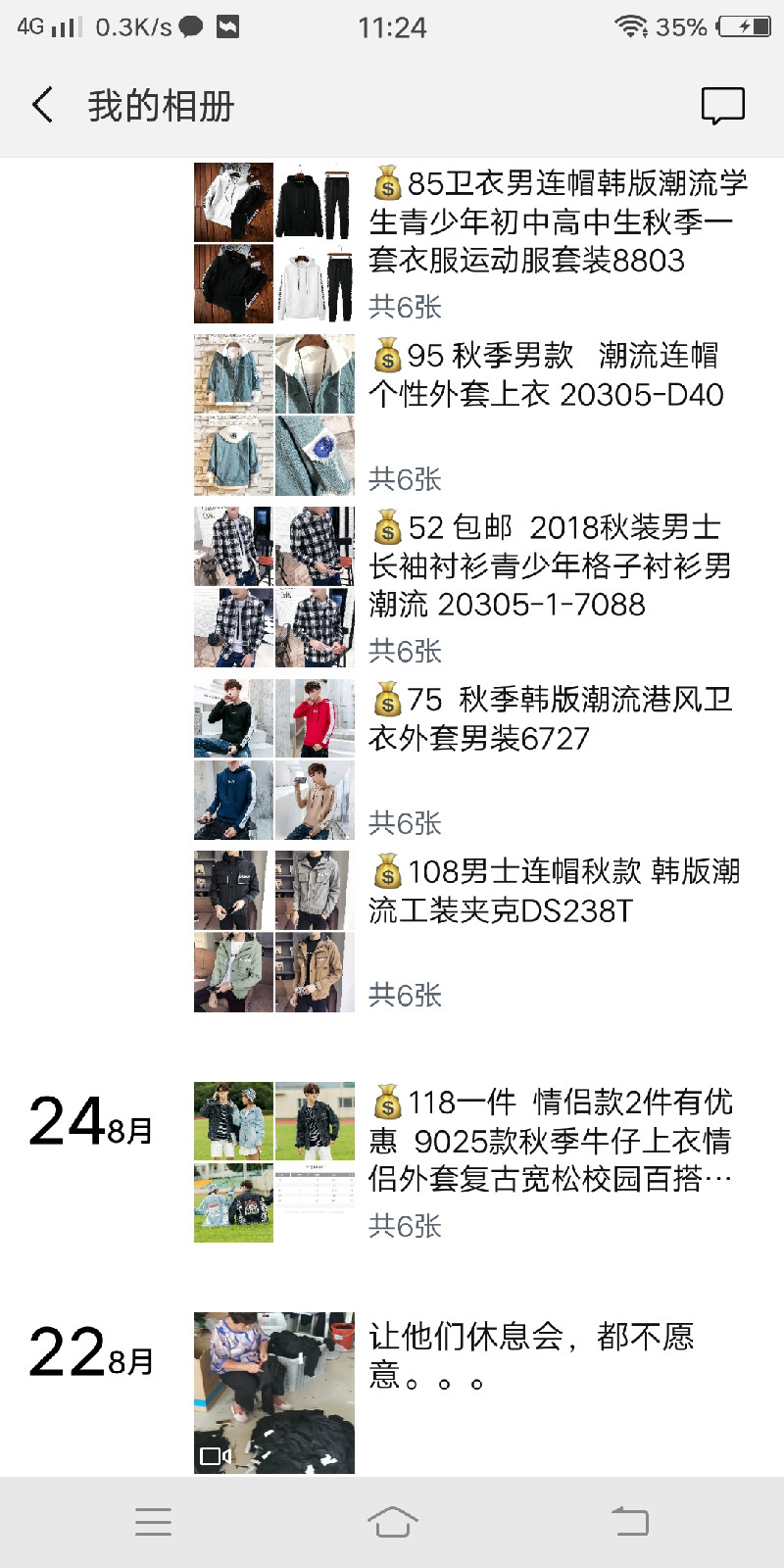Open the 95 秋季男款 20305-D40 post
The height and width of the screenshot is (1568, 784).
click(x=472, y=415)
